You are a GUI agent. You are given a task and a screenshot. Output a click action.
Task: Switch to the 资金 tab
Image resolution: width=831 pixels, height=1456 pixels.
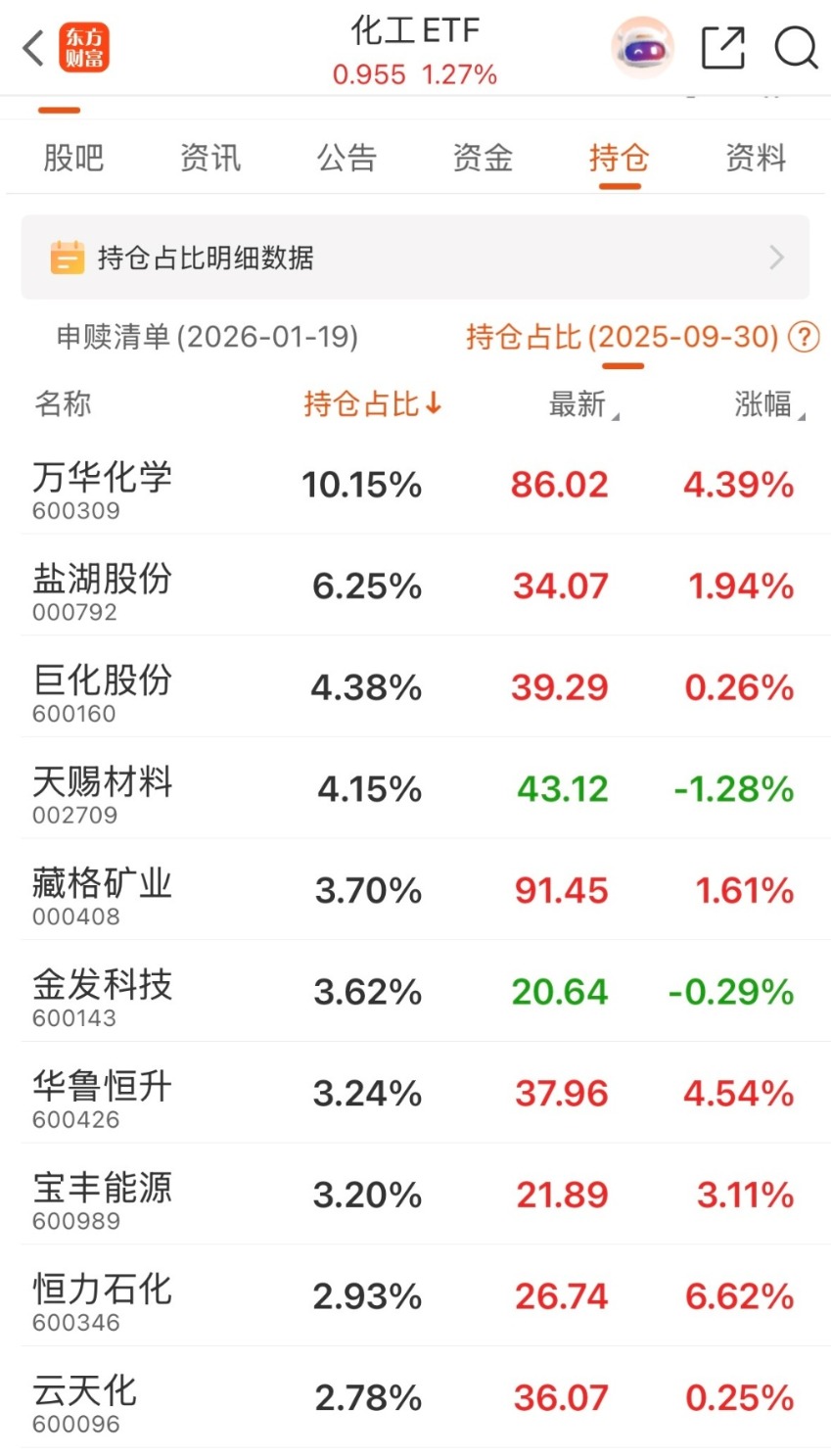click(483, 158)
